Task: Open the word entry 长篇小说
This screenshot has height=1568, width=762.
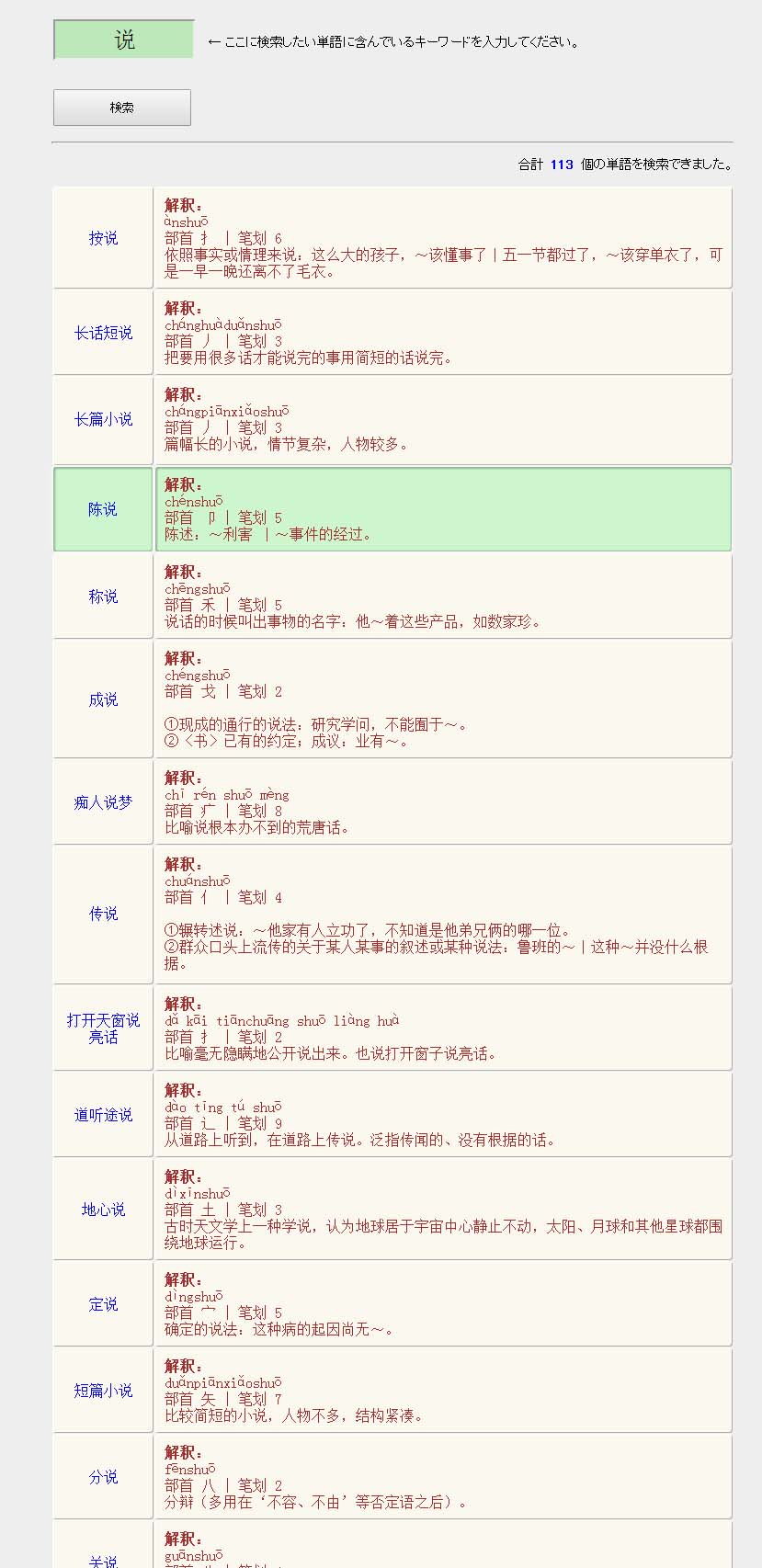Action: click(103, 419)
